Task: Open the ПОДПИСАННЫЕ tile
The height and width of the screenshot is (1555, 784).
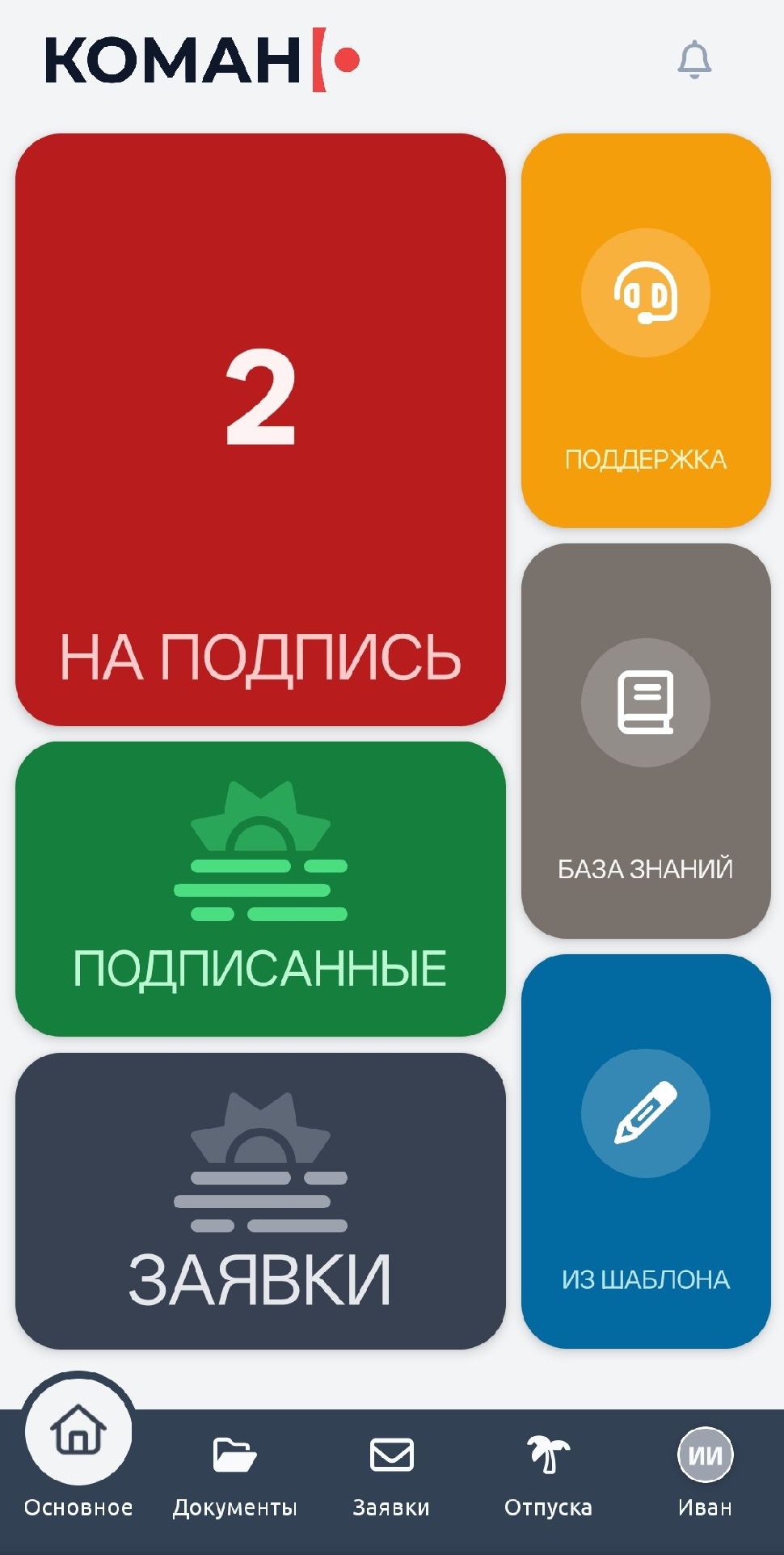Action: point(260,889)
